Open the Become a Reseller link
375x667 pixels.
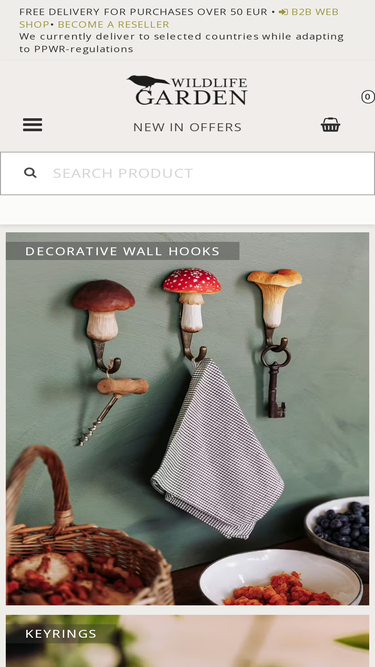click(114, 24)
